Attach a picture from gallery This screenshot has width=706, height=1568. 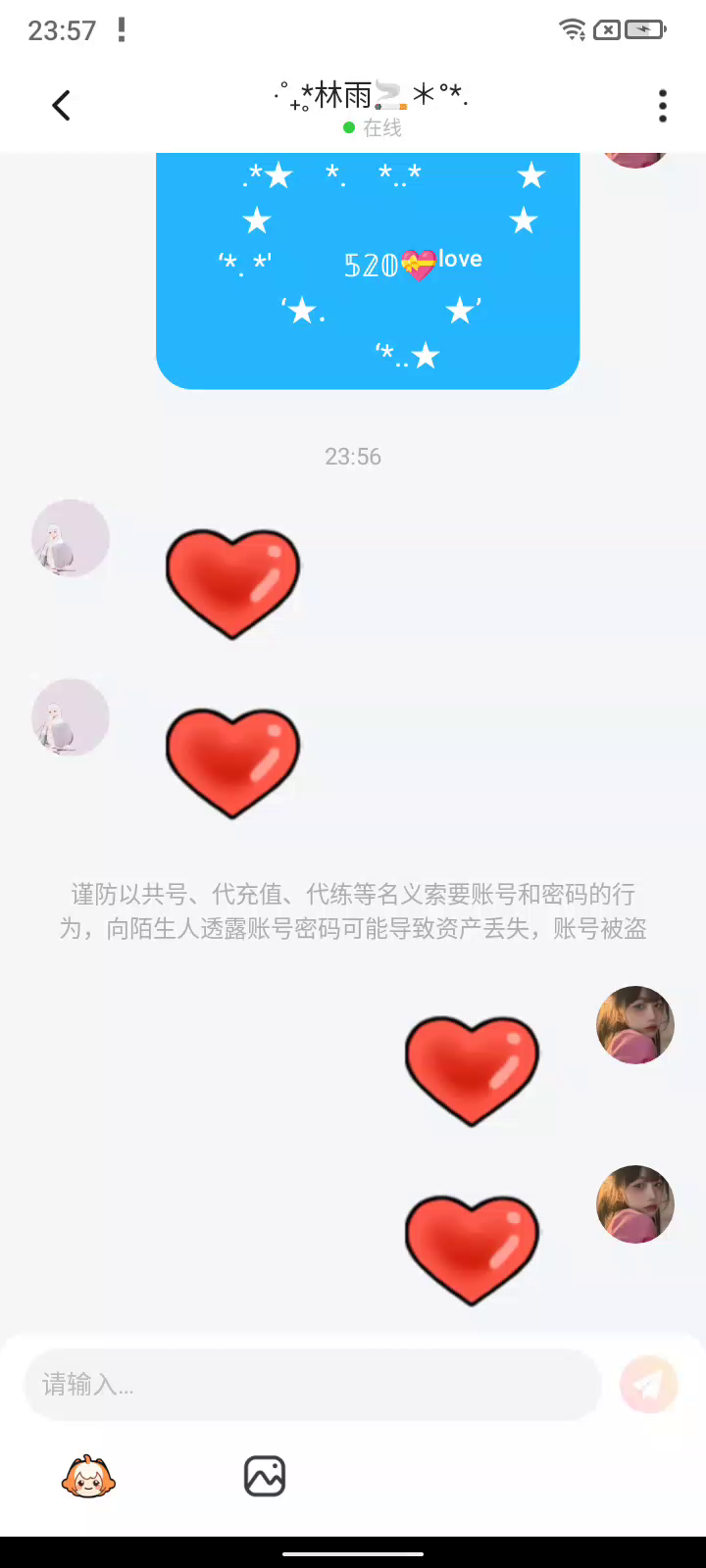[x=264, y=1476]
